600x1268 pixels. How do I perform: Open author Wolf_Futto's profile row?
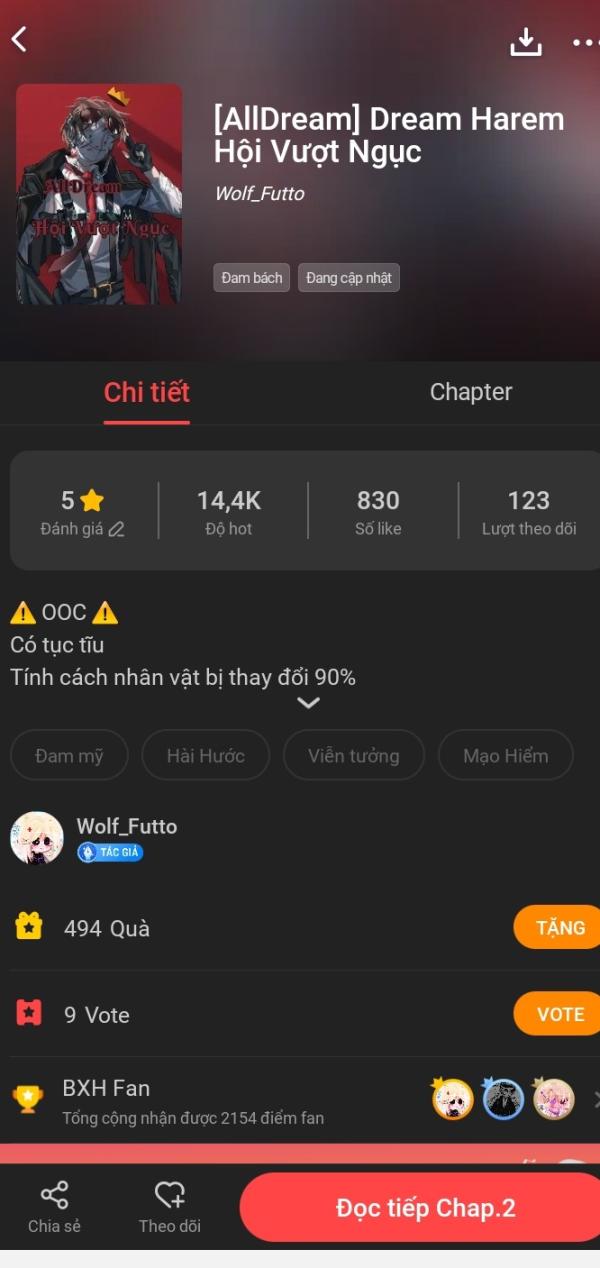(300, 838)
